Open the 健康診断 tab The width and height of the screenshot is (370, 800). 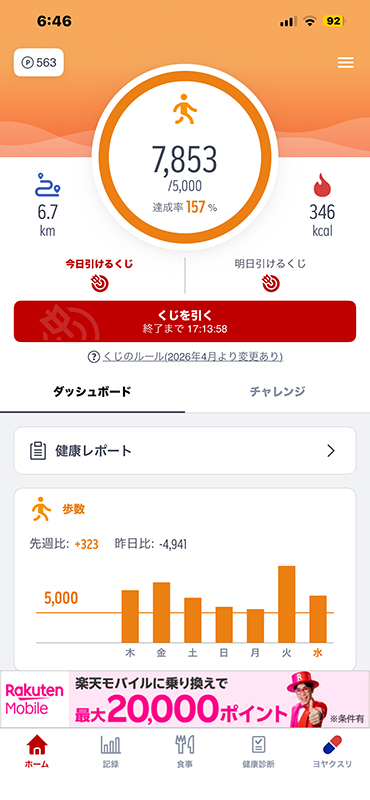point(258,752)
